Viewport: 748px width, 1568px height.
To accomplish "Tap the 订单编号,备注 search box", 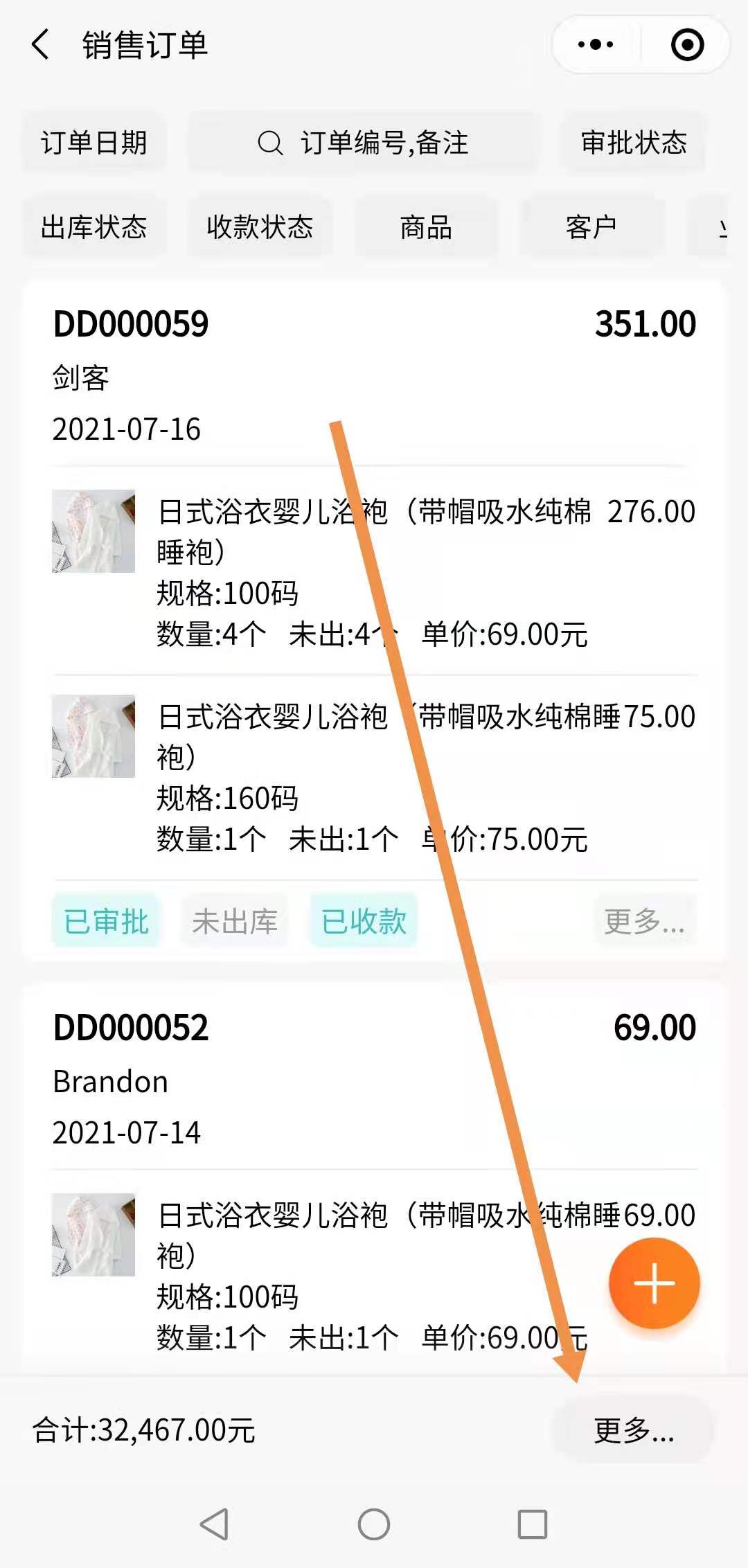I will pyautogui.click(x=364, y=143).
